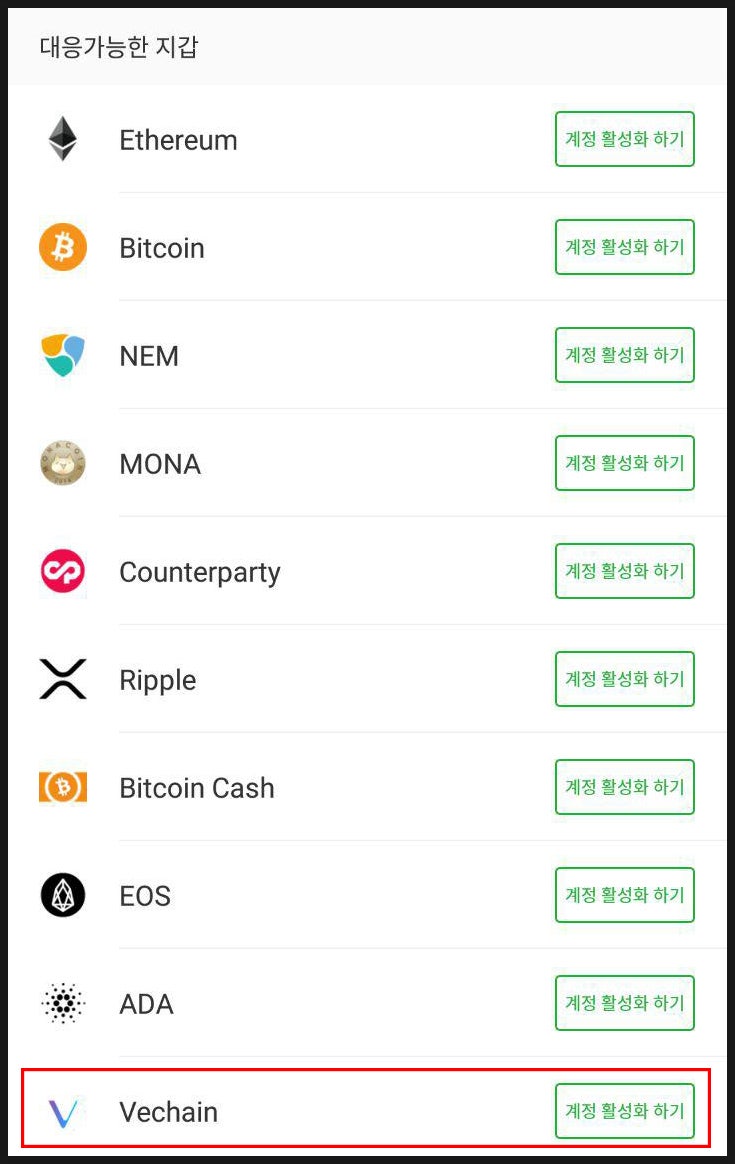The image size is (735, 1164).
Task: Click the Ethereum coin icon
Action: [63, 139]
